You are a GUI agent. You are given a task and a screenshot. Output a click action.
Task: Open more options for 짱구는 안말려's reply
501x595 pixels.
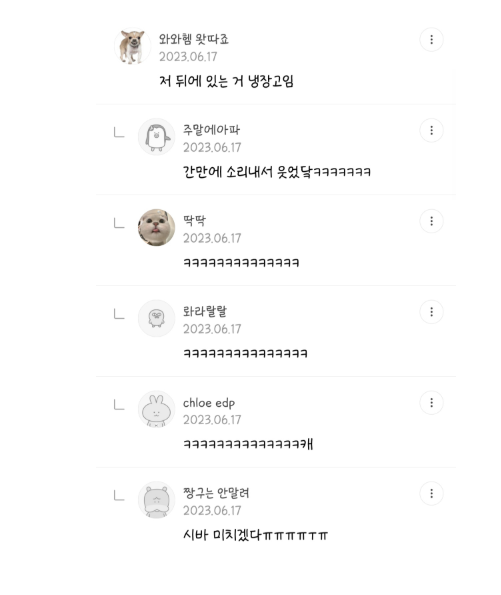click(x=431, y=493)
